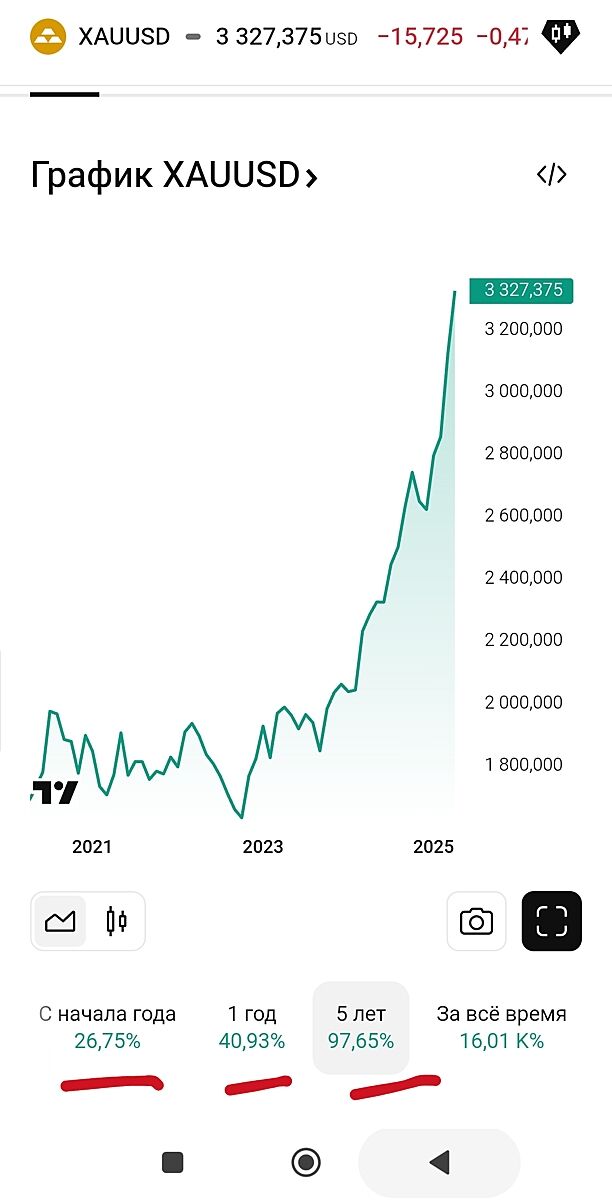Open the full График XAUUSD chart
The width and height of the screenshot is (612, 1200).
[174, 177]
